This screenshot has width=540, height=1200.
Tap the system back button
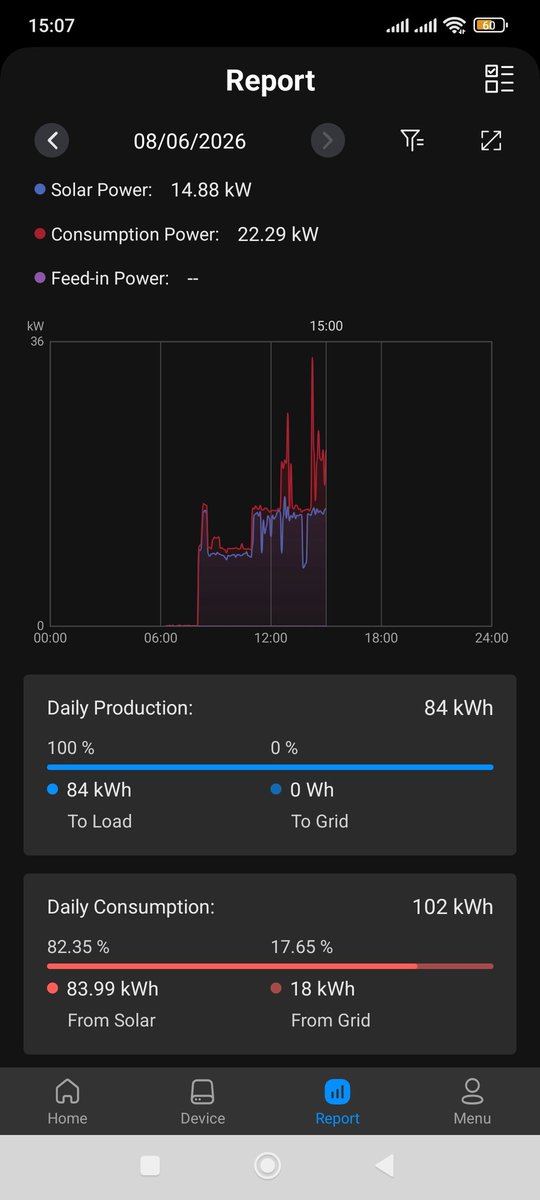[384, 1165]
